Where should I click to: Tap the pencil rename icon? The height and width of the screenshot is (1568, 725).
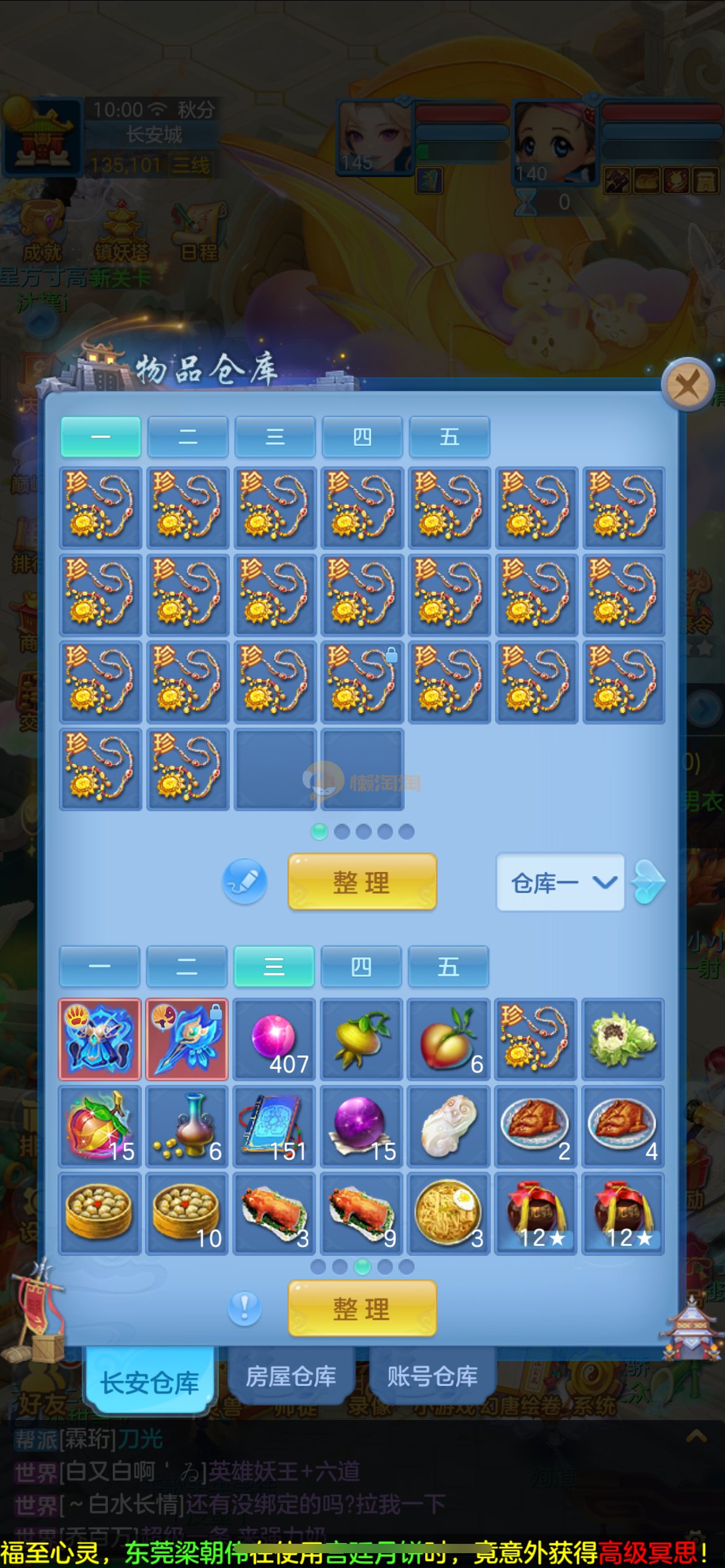[245, 881]
